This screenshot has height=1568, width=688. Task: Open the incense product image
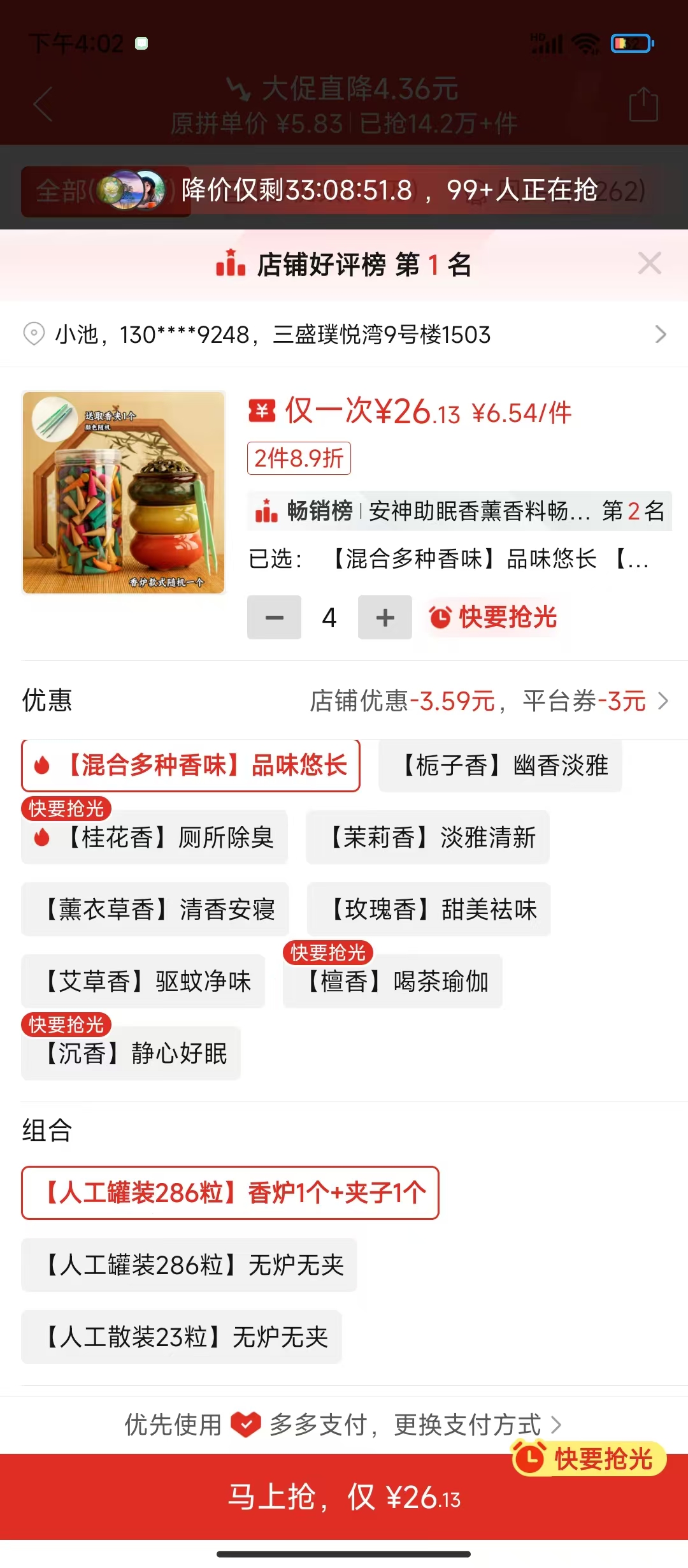124,493
